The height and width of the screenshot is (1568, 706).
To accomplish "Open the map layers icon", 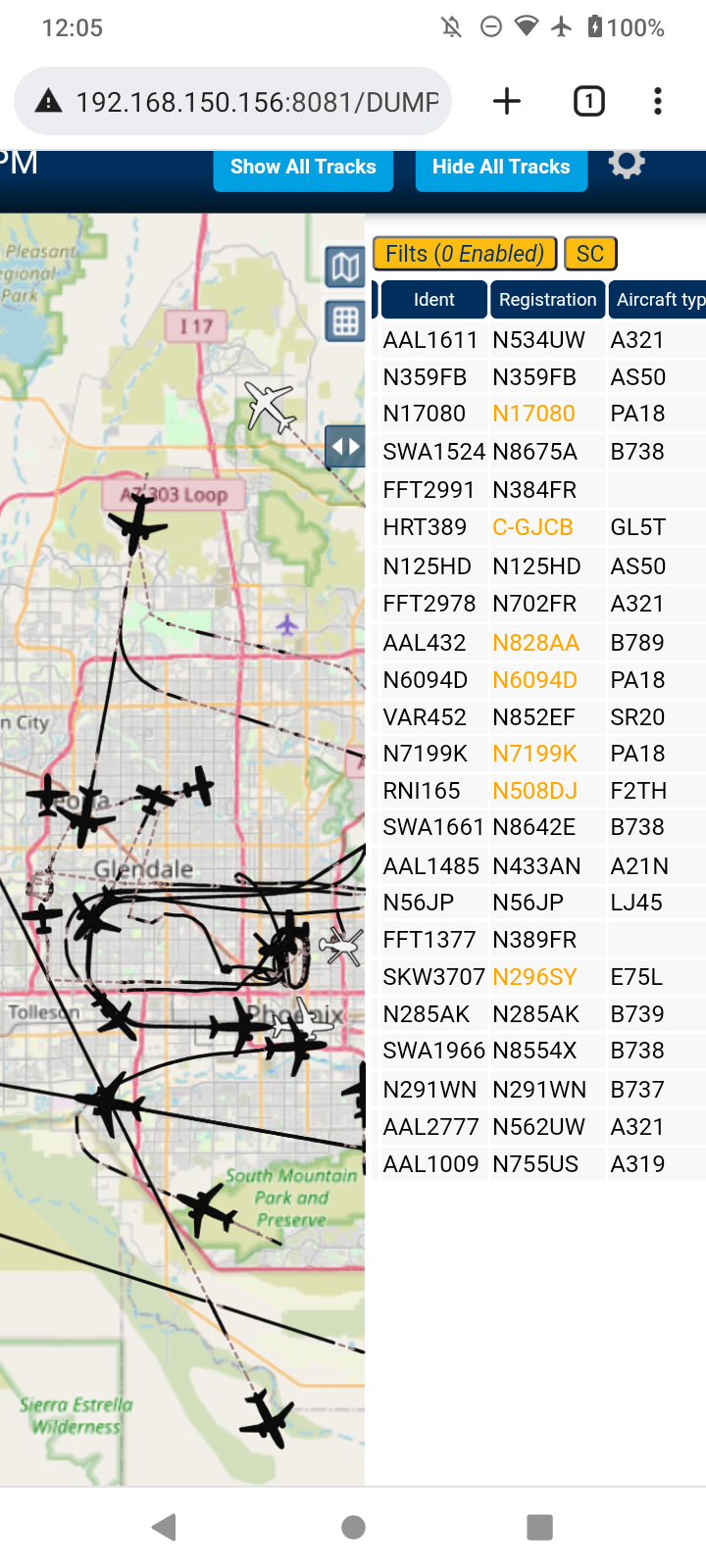I will [x=345, y=267].
